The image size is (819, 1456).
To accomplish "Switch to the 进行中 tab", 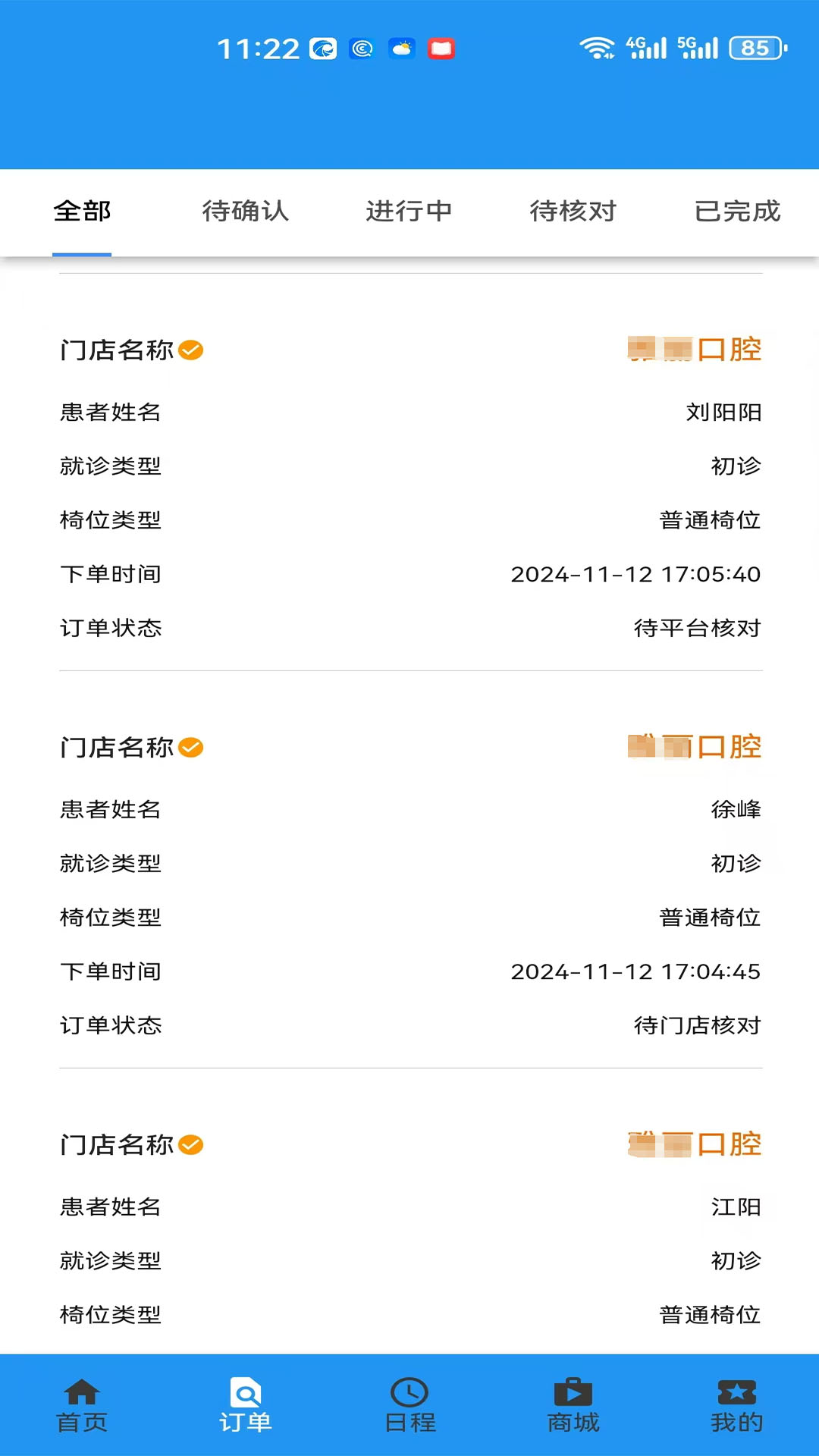I will click(409, 211).
